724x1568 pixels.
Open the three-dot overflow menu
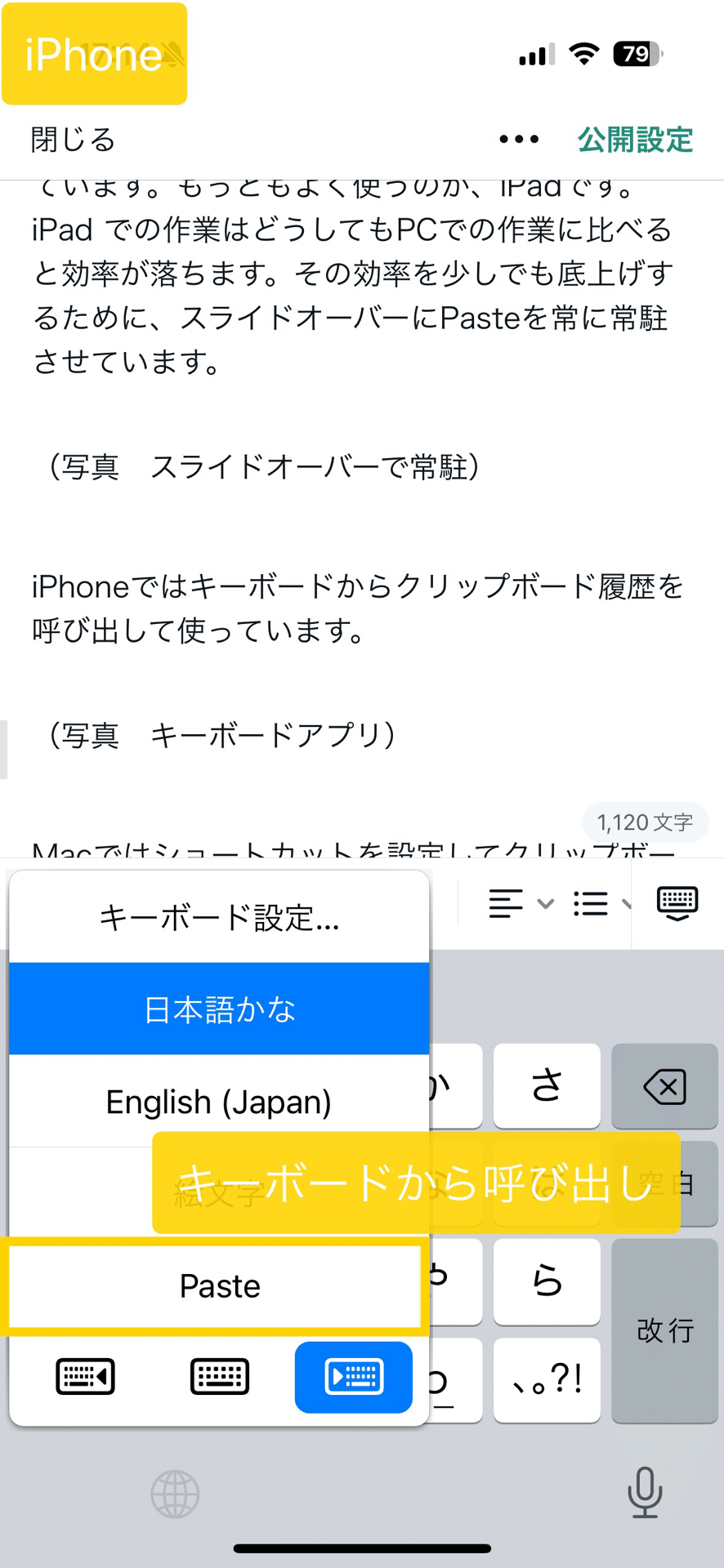pyautogui.click(x=519, y=140)
